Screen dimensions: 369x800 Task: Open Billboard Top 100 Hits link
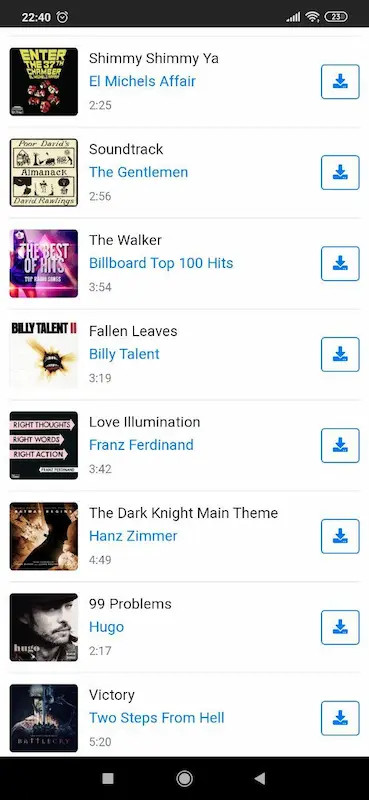coord(161,263)
